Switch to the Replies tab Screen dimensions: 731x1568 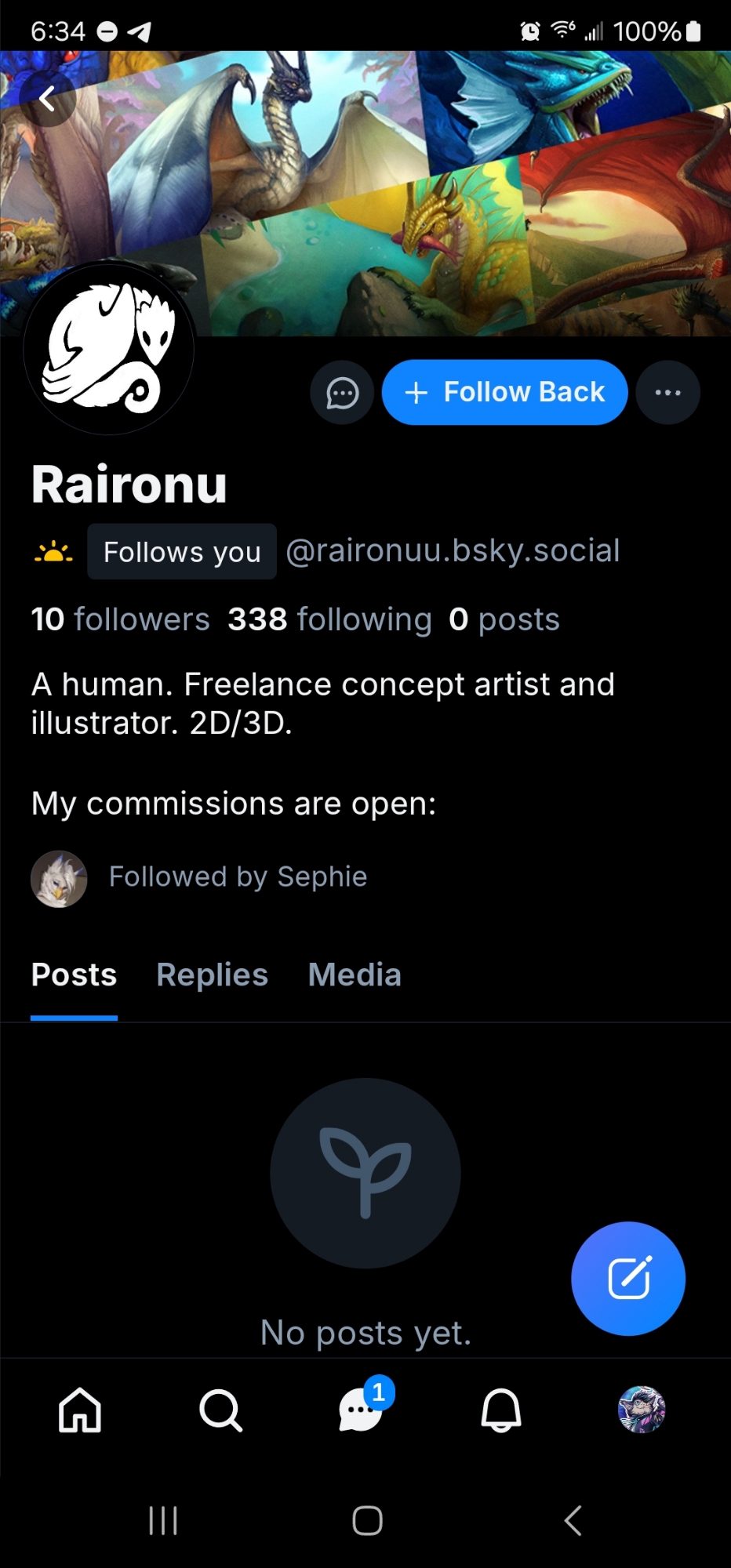(212, 975)
